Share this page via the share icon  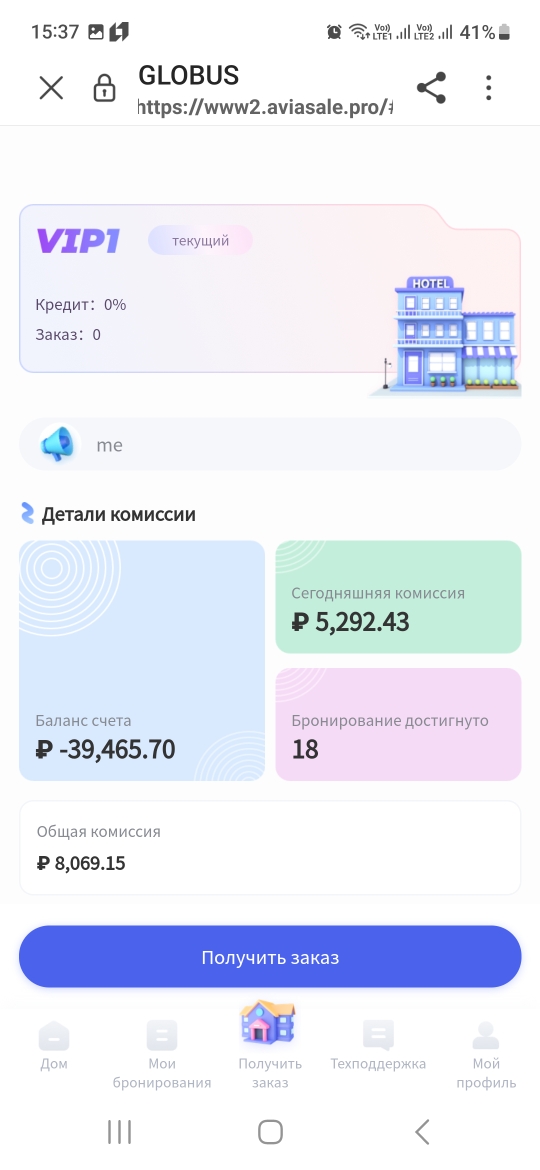[431, 88]
